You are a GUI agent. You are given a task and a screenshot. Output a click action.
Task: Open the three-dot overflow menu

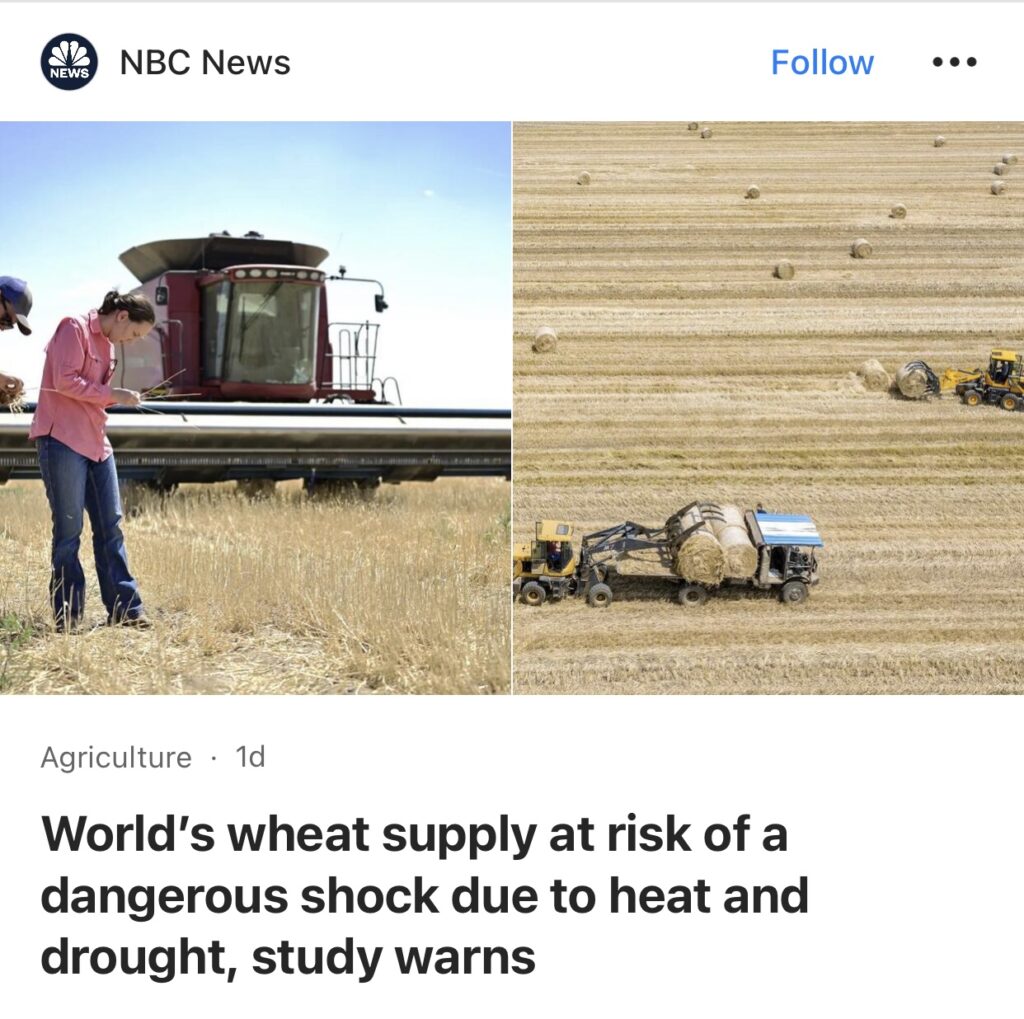[x=954, y=62]
